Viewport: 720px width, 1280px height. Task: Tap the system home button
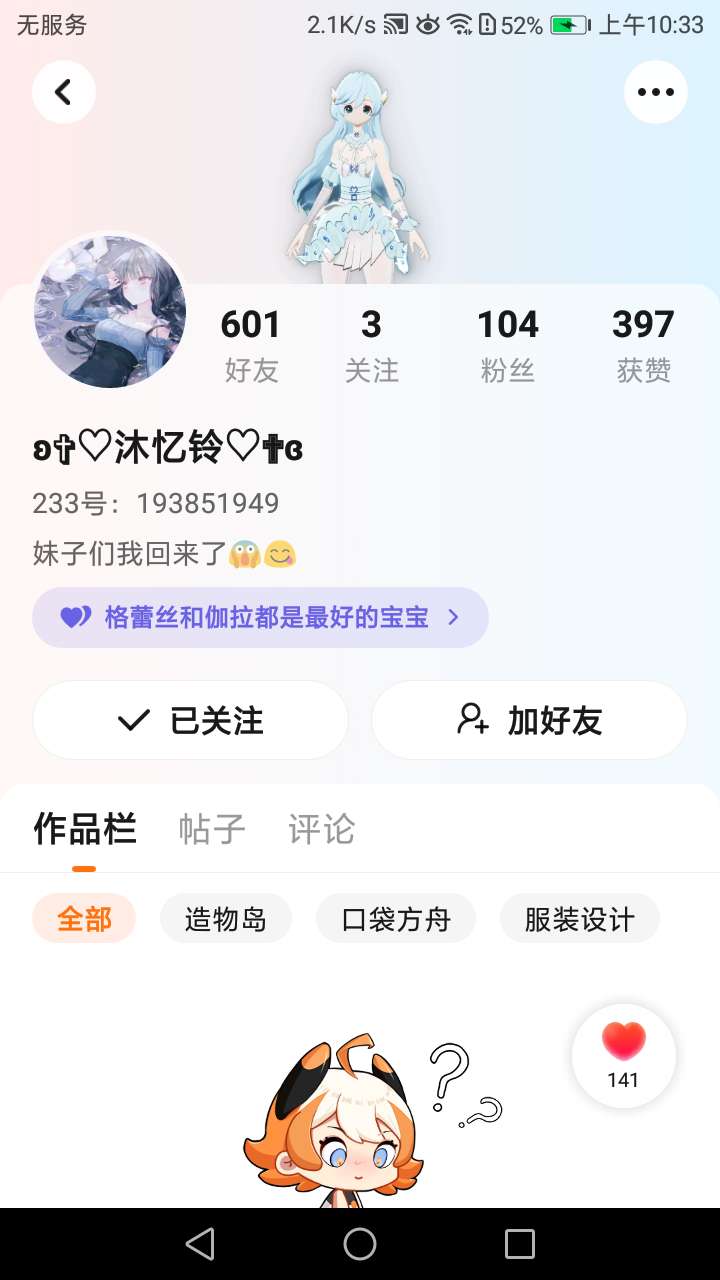(x=360, y=1244)
